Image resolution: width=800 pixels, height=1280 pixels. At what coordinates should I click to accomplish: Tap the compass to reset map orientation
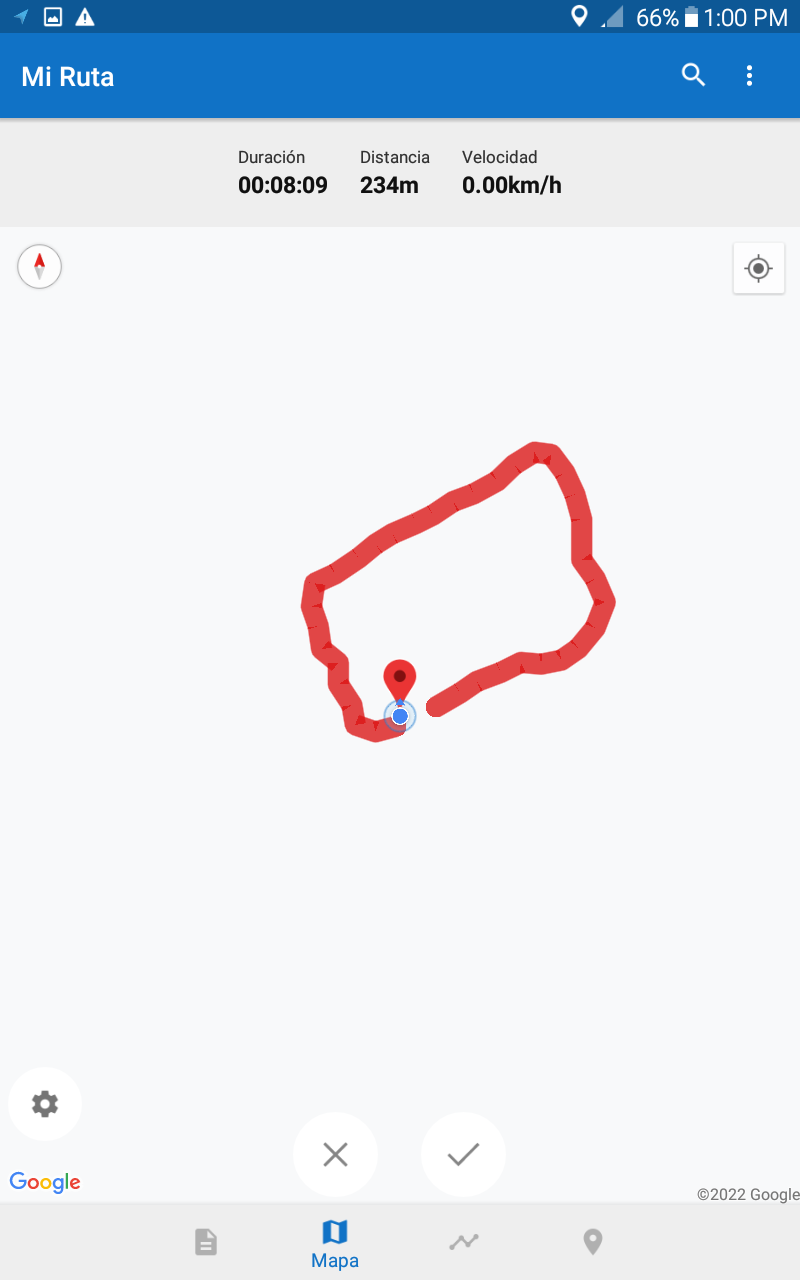click(x=39, y=267)
